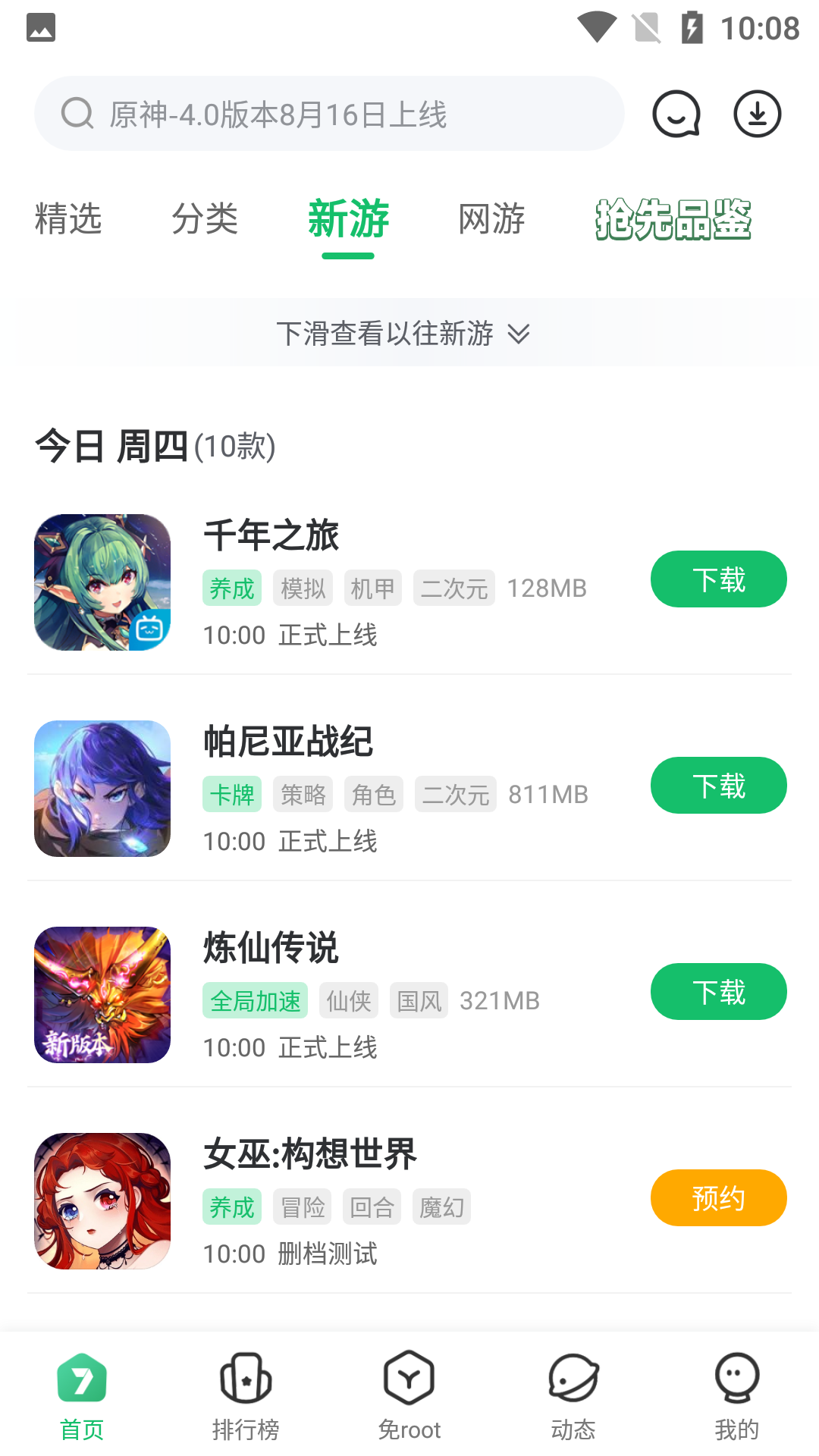The width and height of the screenshot is (819, 1456).
Task: Click the double-chevron next to 下滑查看以往新游
Action: (519, 333)
